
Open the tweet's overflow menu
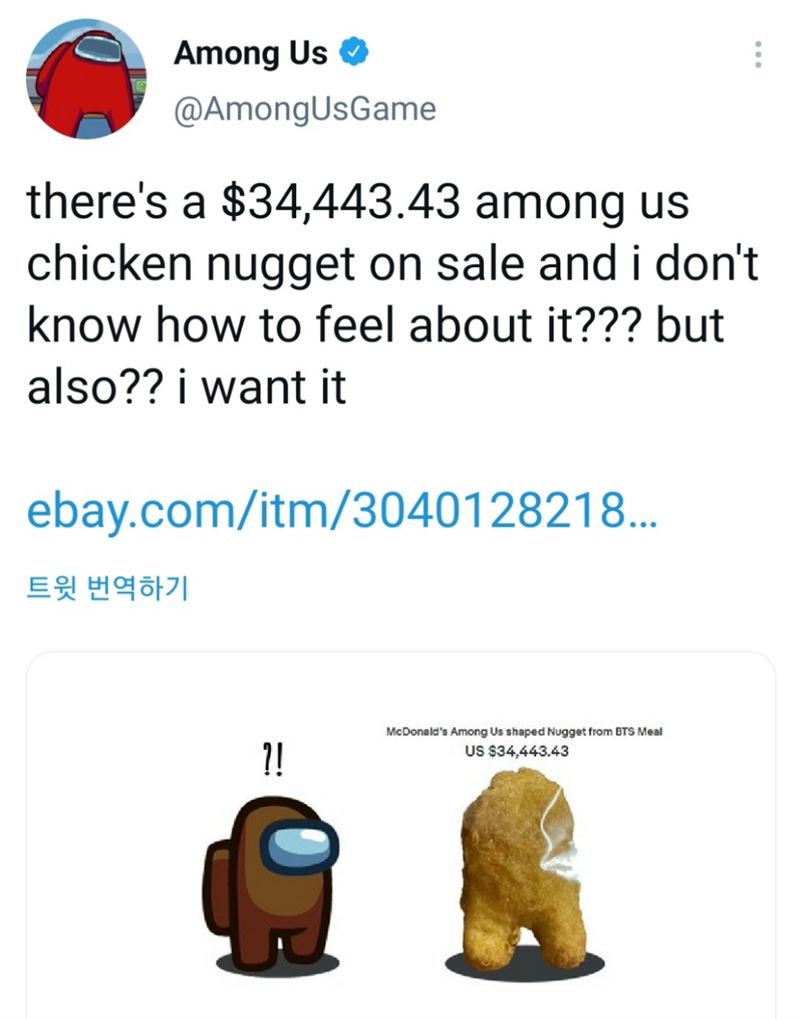(759, 54)
